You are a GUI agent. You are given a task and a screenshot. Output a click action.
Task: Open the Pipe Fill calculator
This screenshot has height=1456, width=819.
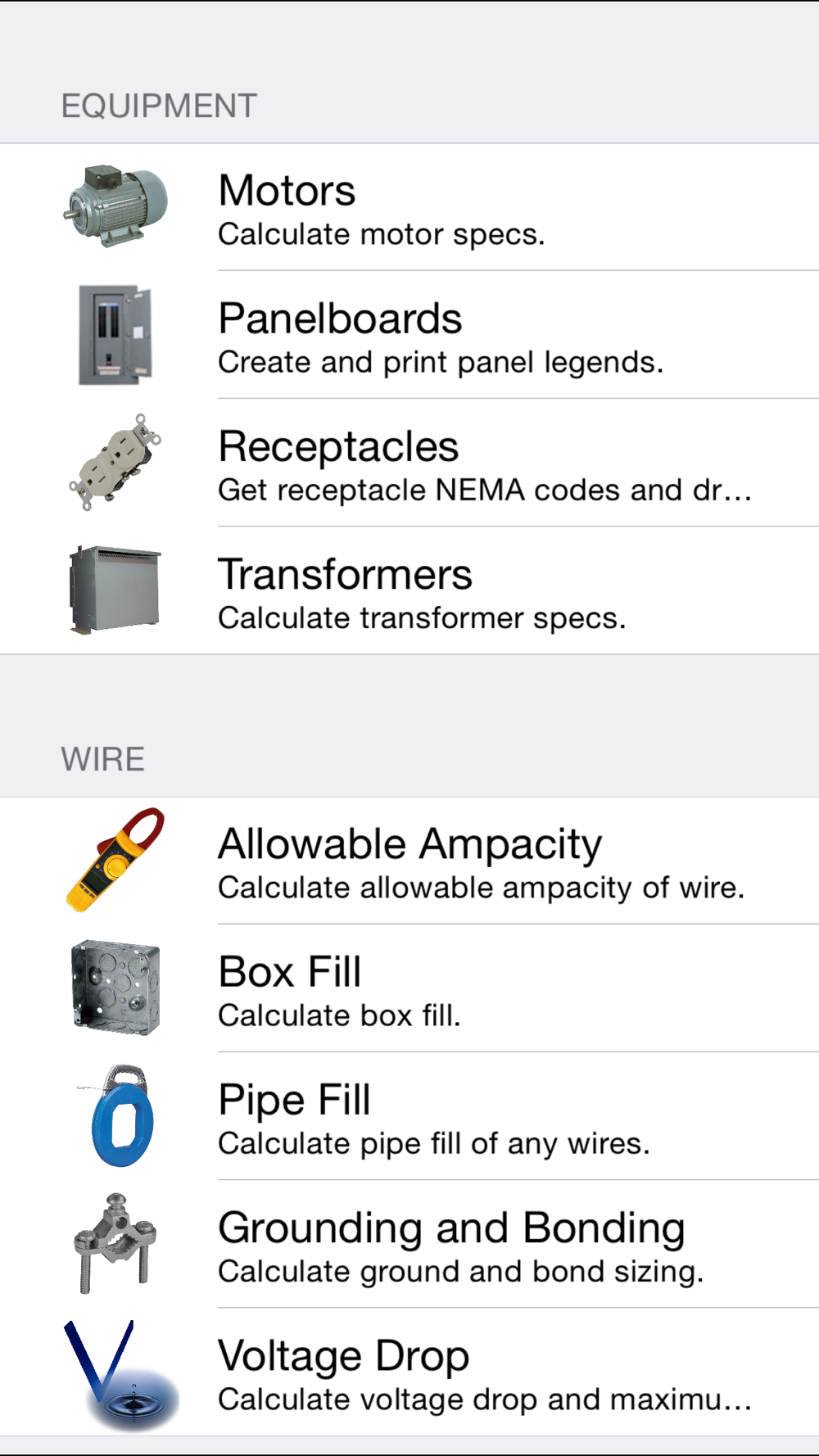click(x=409, y=1116)
